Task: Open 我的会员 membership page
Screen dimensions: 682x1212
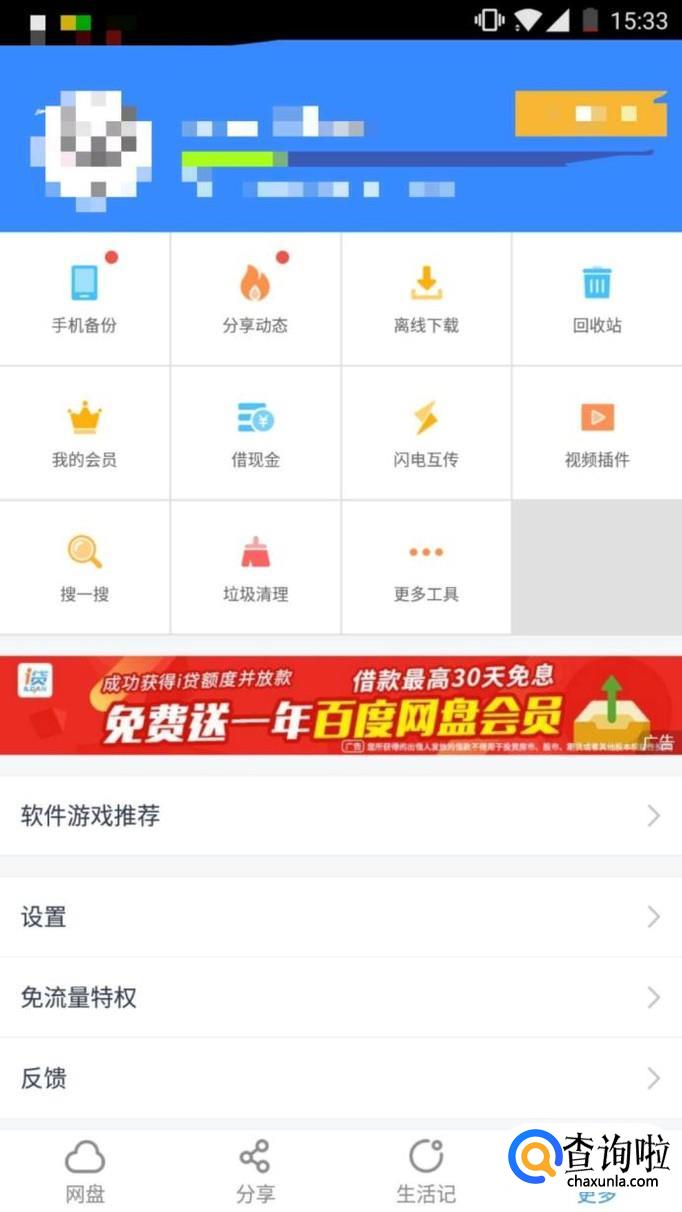Action: click(x=85, y=433)
